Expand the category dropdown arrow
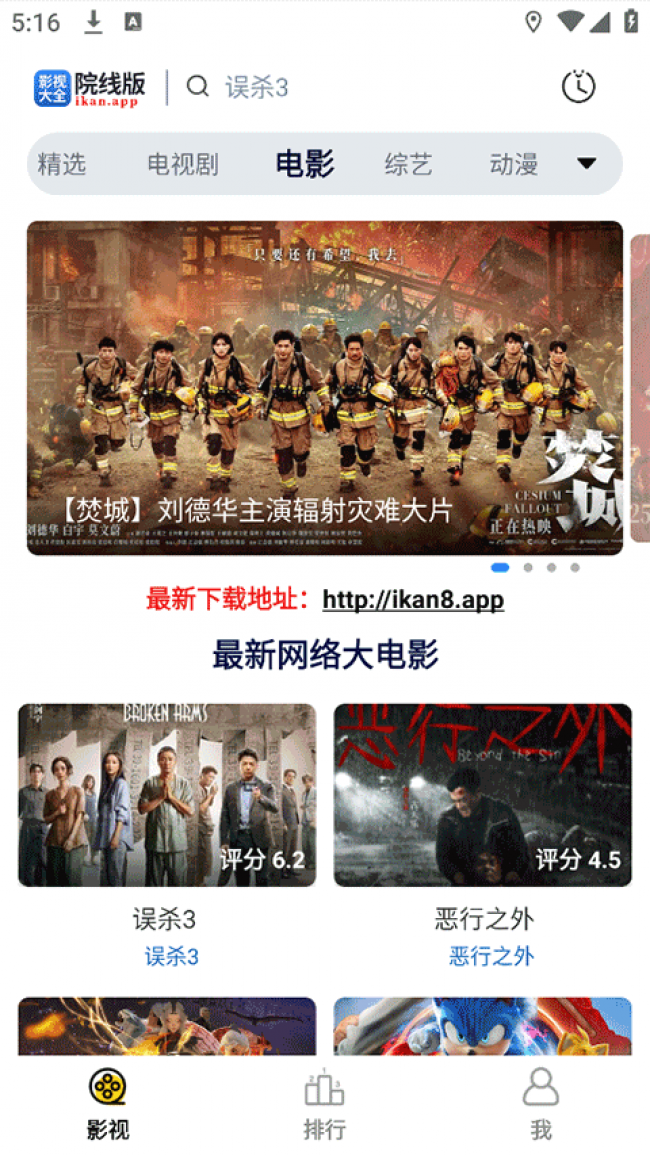650x1155 pixels. pyautogui.click(x=587, y=163)
